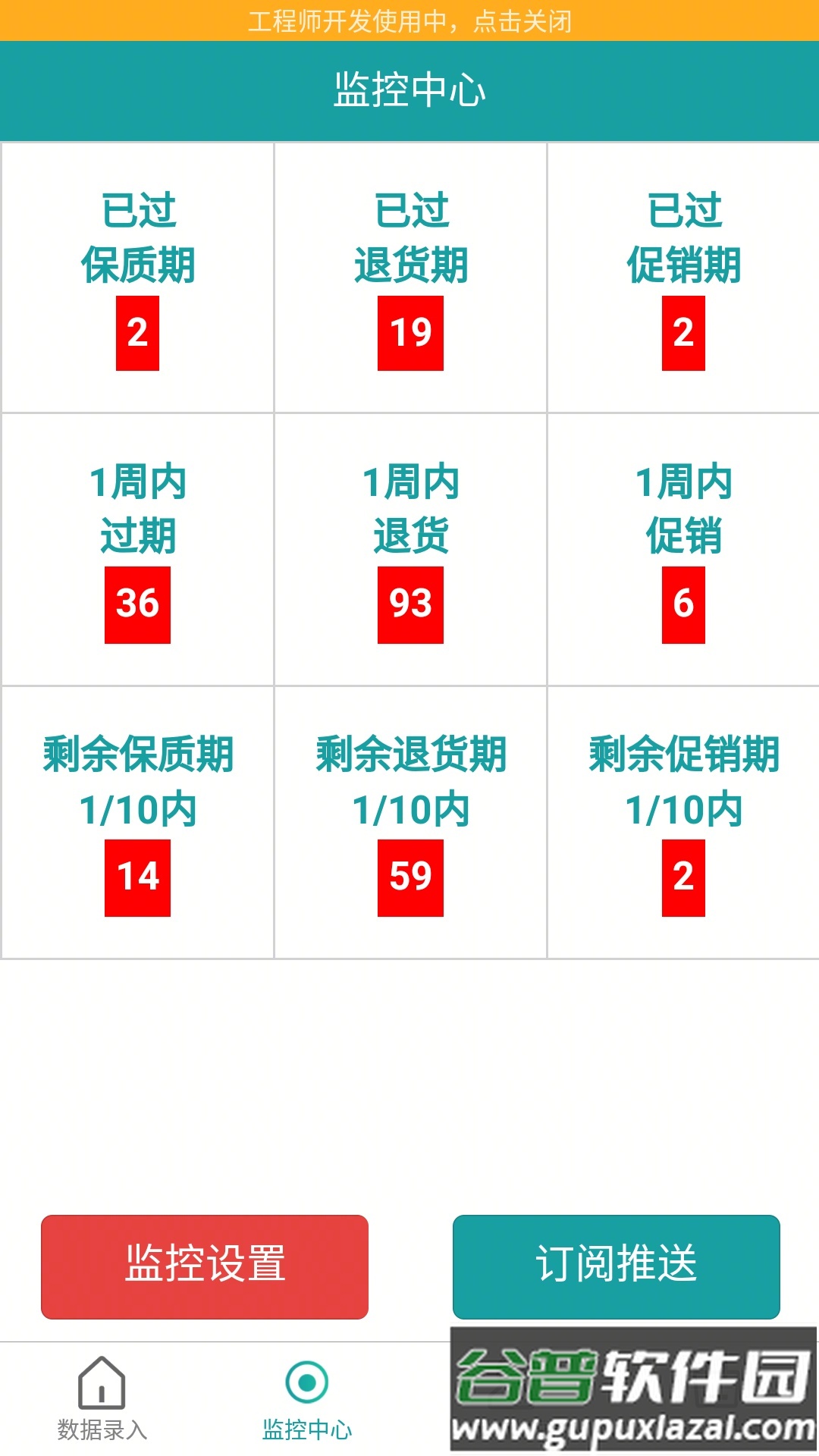Tap the red badge showing 59
Viewport: 819px width, 1456px height.
[x=409, y=878]
